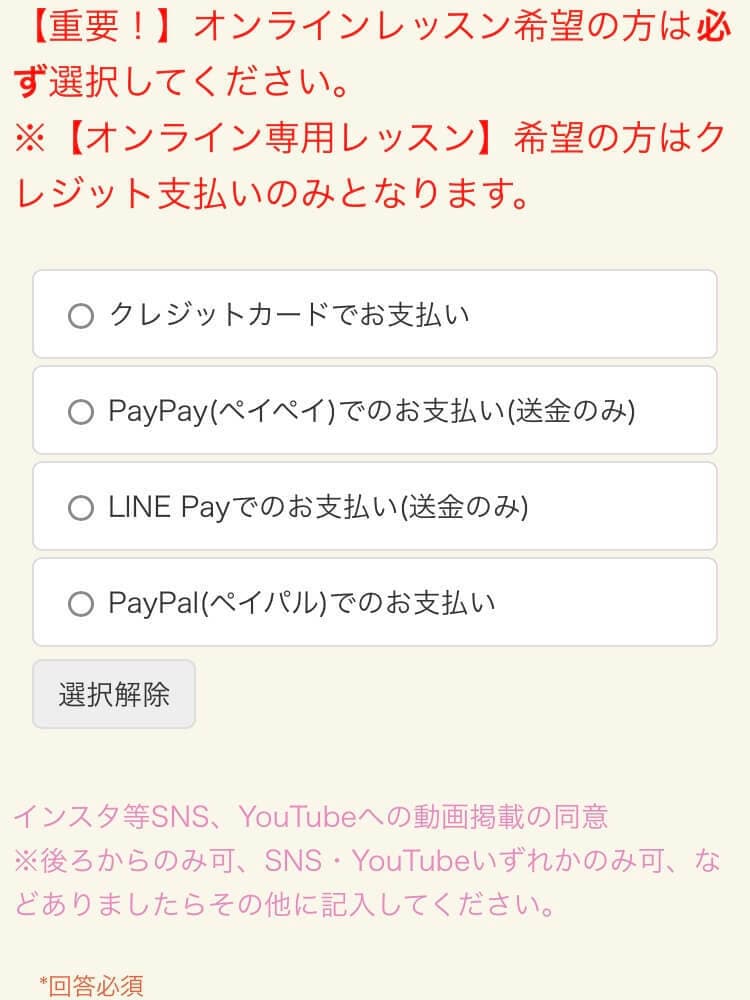Pick PayPal(ペイパル)でのお支払い option
750x1000 pixels.
tap(81, 604)
